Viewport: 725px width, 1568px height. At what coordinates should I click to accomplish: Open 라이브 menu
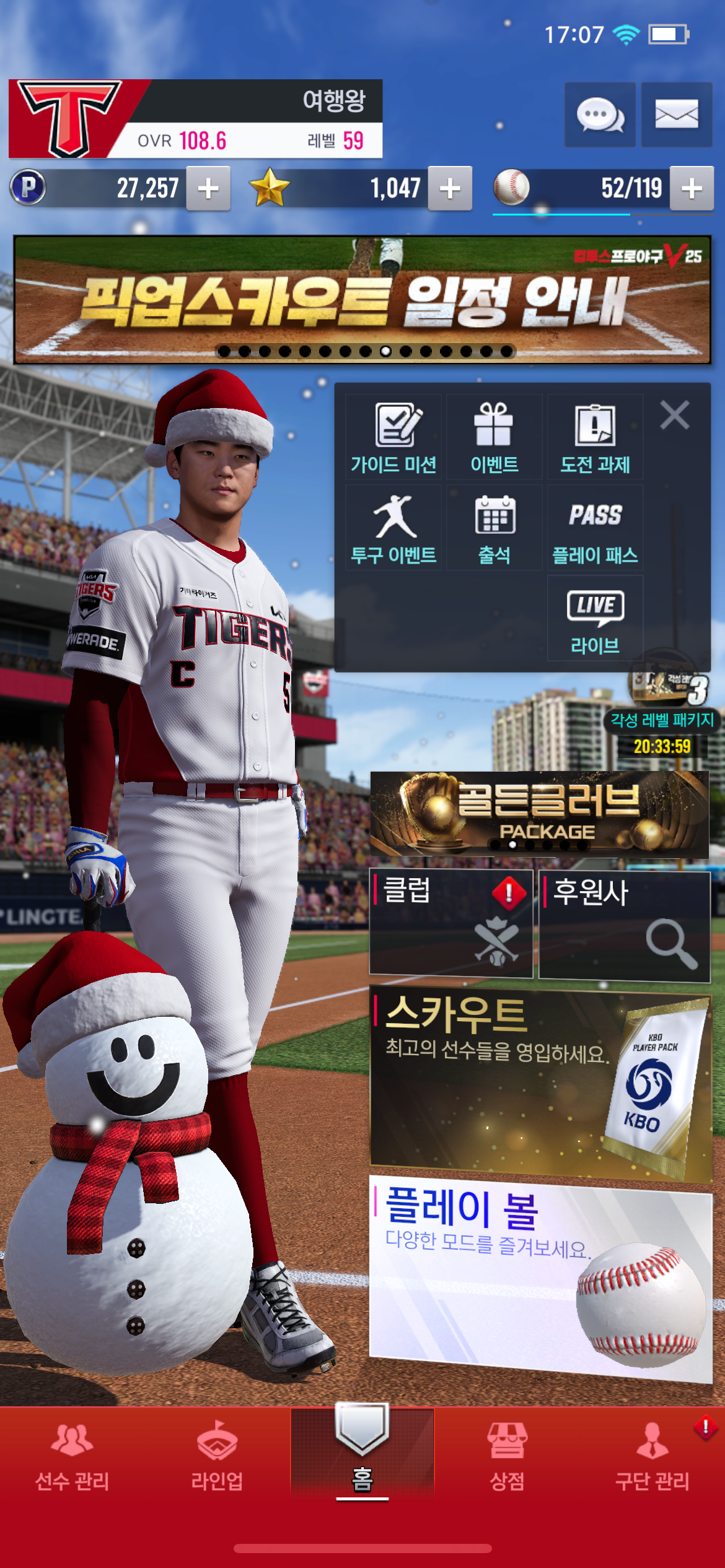tap(595, 619)
